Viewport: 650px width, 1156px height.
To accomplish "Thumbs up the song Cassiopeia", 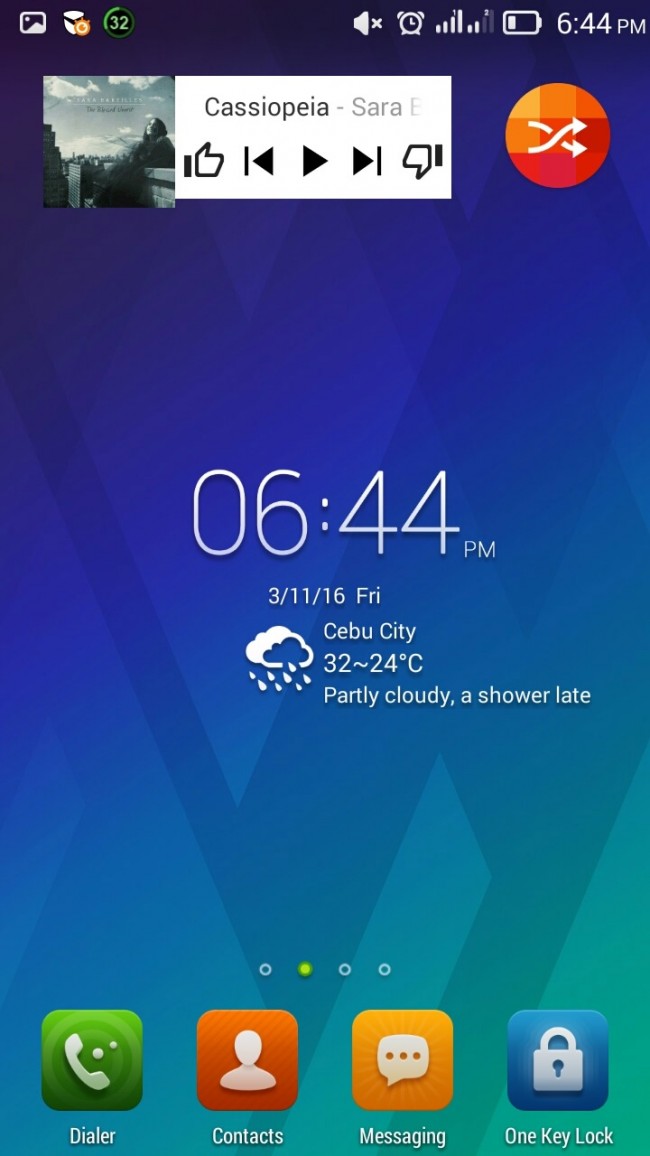I will 204,160.
